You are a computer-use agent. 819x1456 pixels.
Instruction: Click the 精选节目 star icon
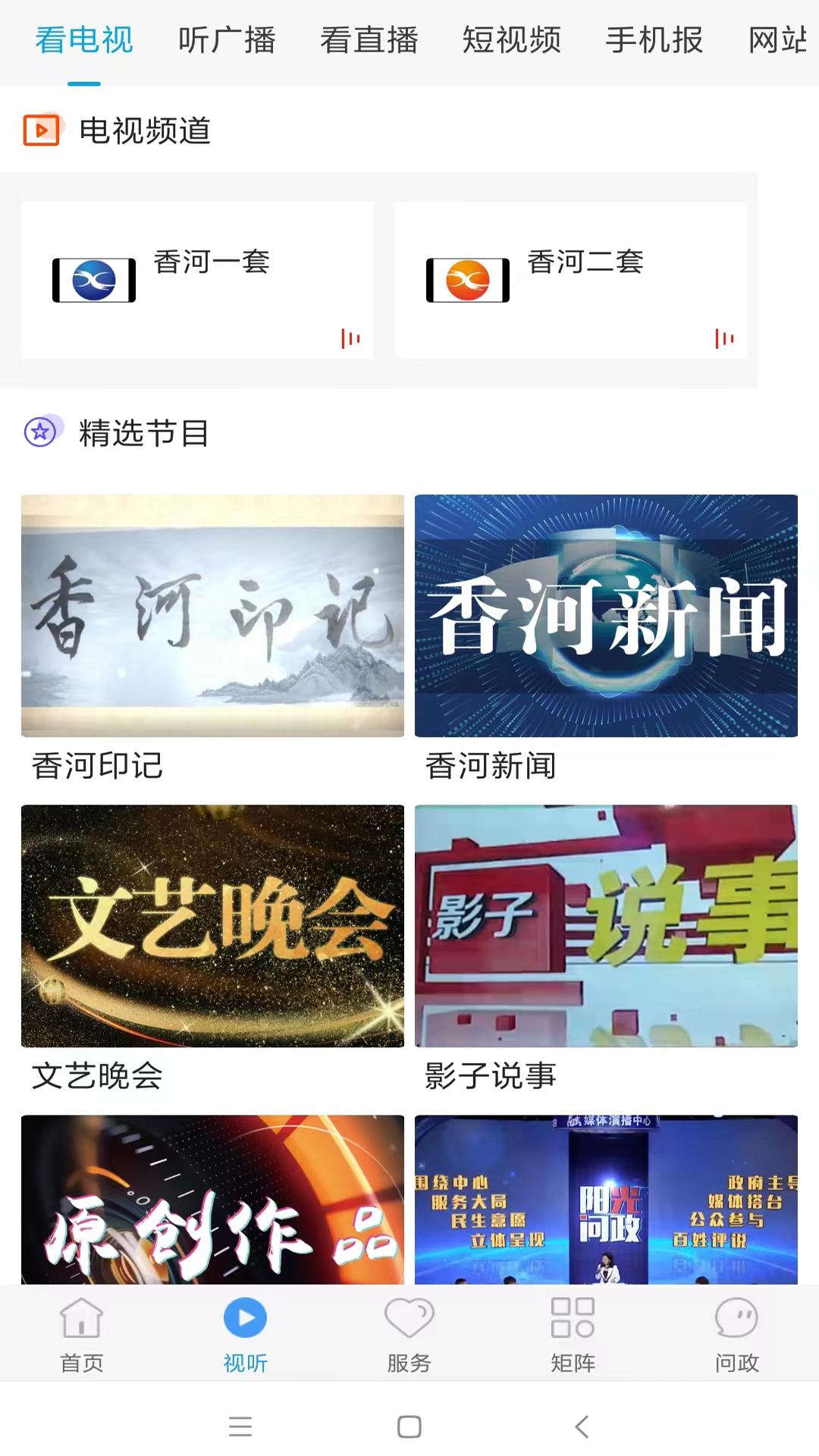[41, 432]
